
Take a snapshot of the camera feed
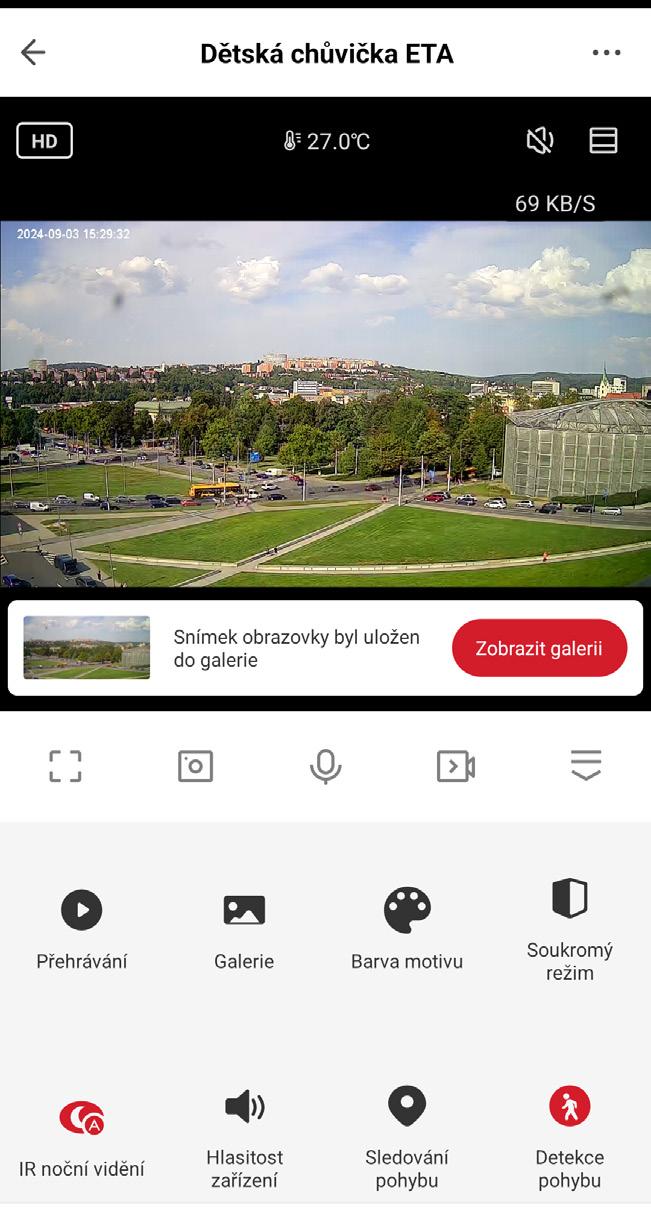pos(195,766)
